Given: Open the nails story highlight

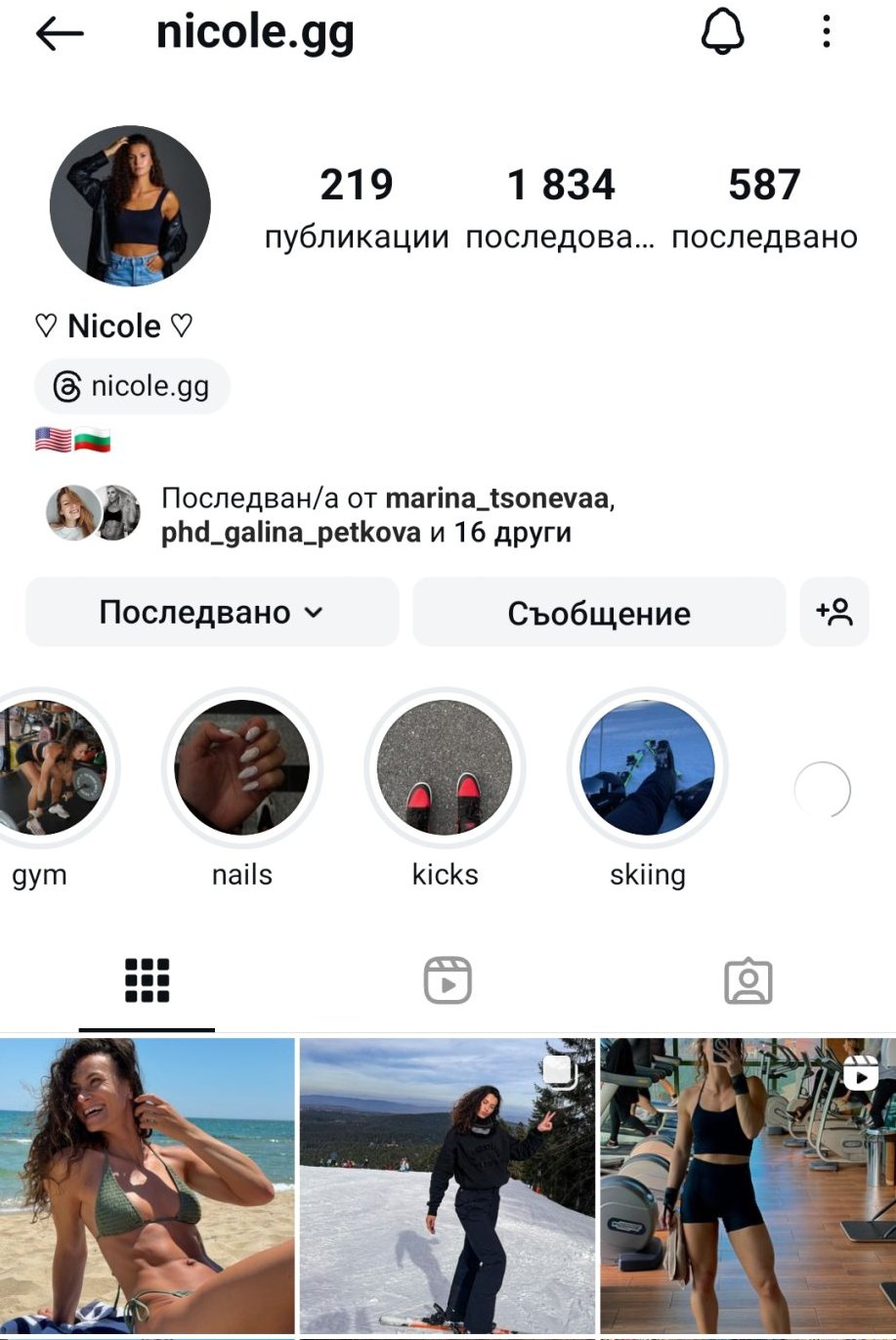Looking at the screenshot, I should point(241,768).
